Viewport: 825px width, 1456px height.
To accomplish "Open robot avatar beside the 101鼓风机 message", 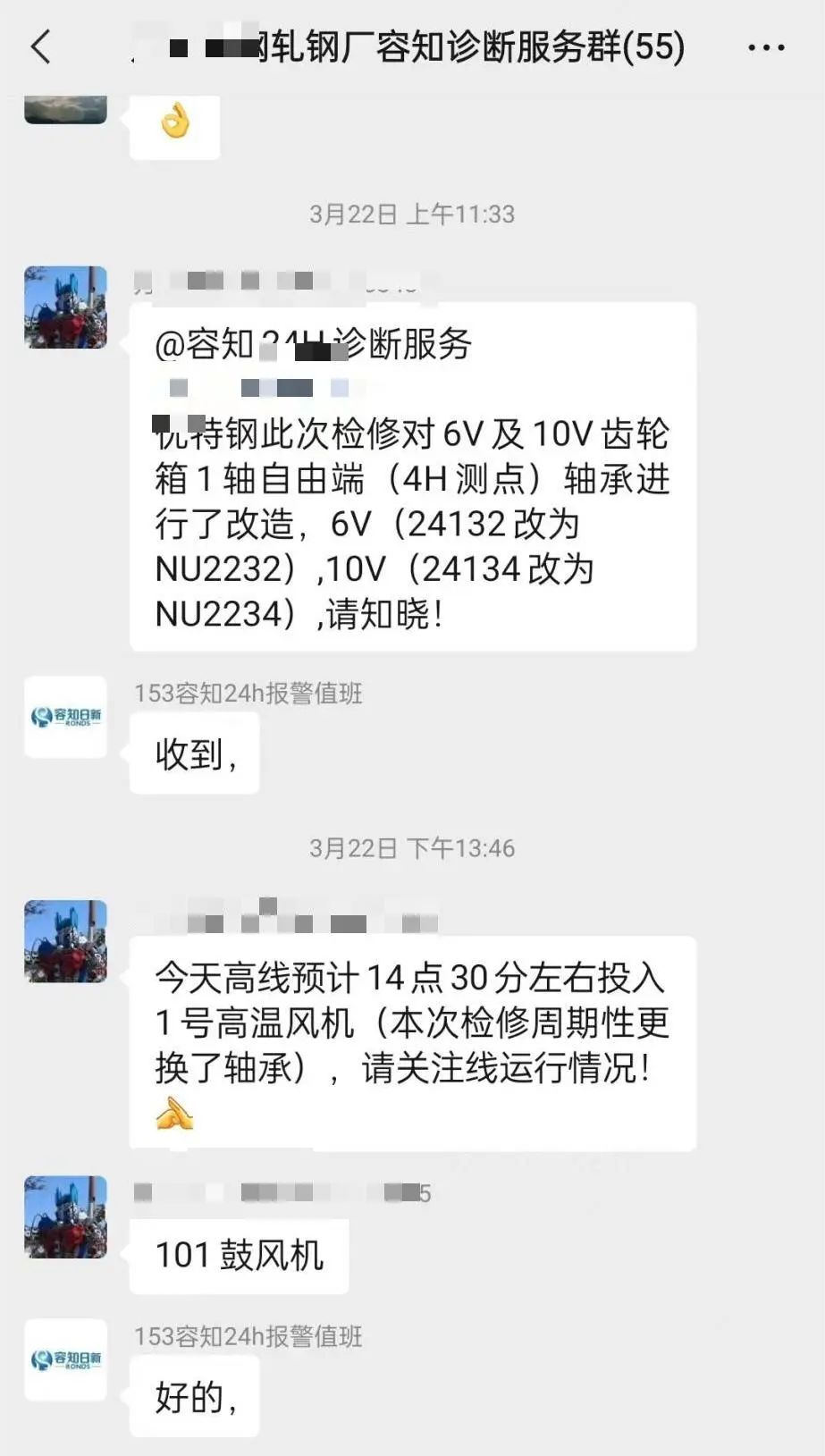I will click(x=65, y=1216).
